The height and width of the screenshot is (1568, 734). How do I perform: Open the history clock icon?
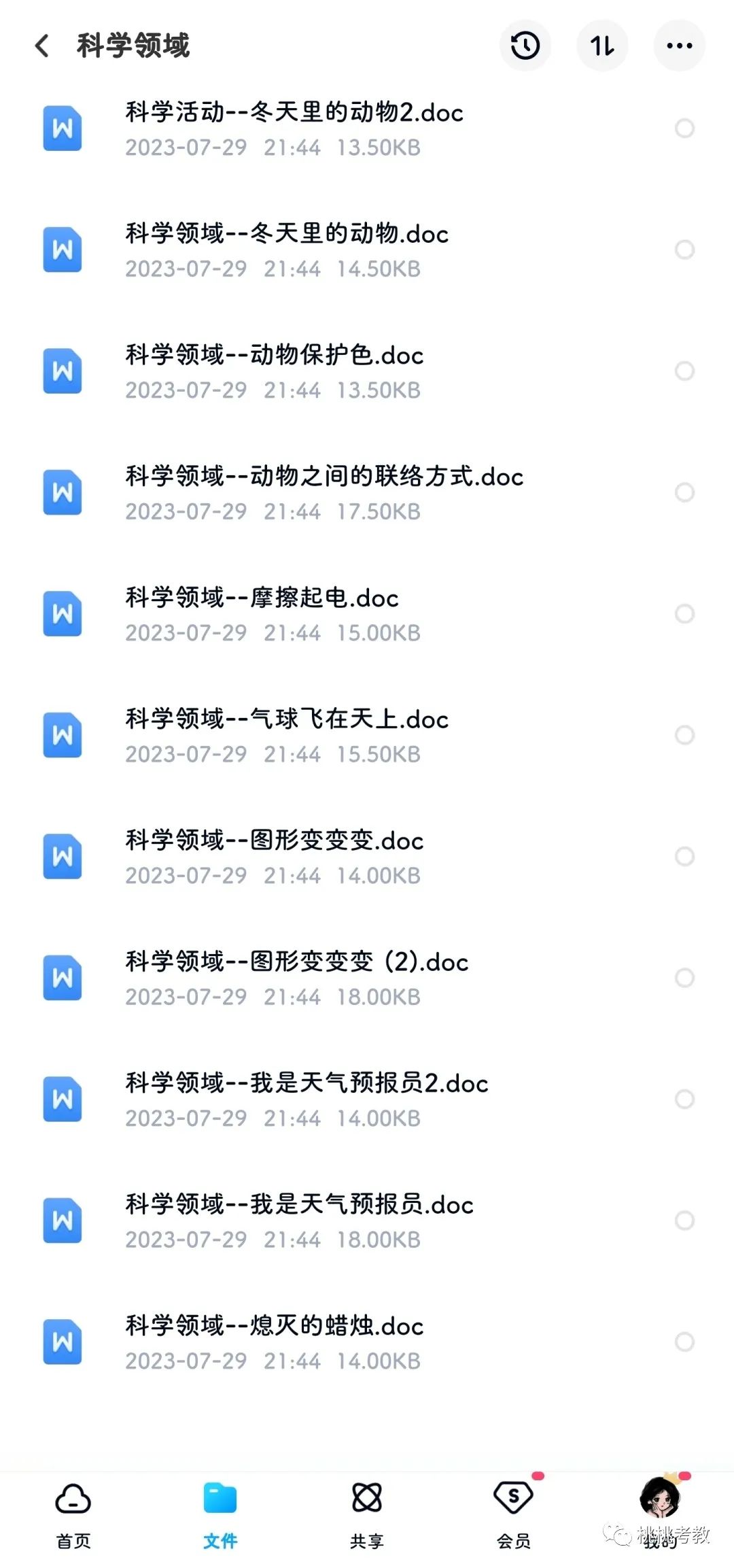pyautogui.click(x=525, y=46)
